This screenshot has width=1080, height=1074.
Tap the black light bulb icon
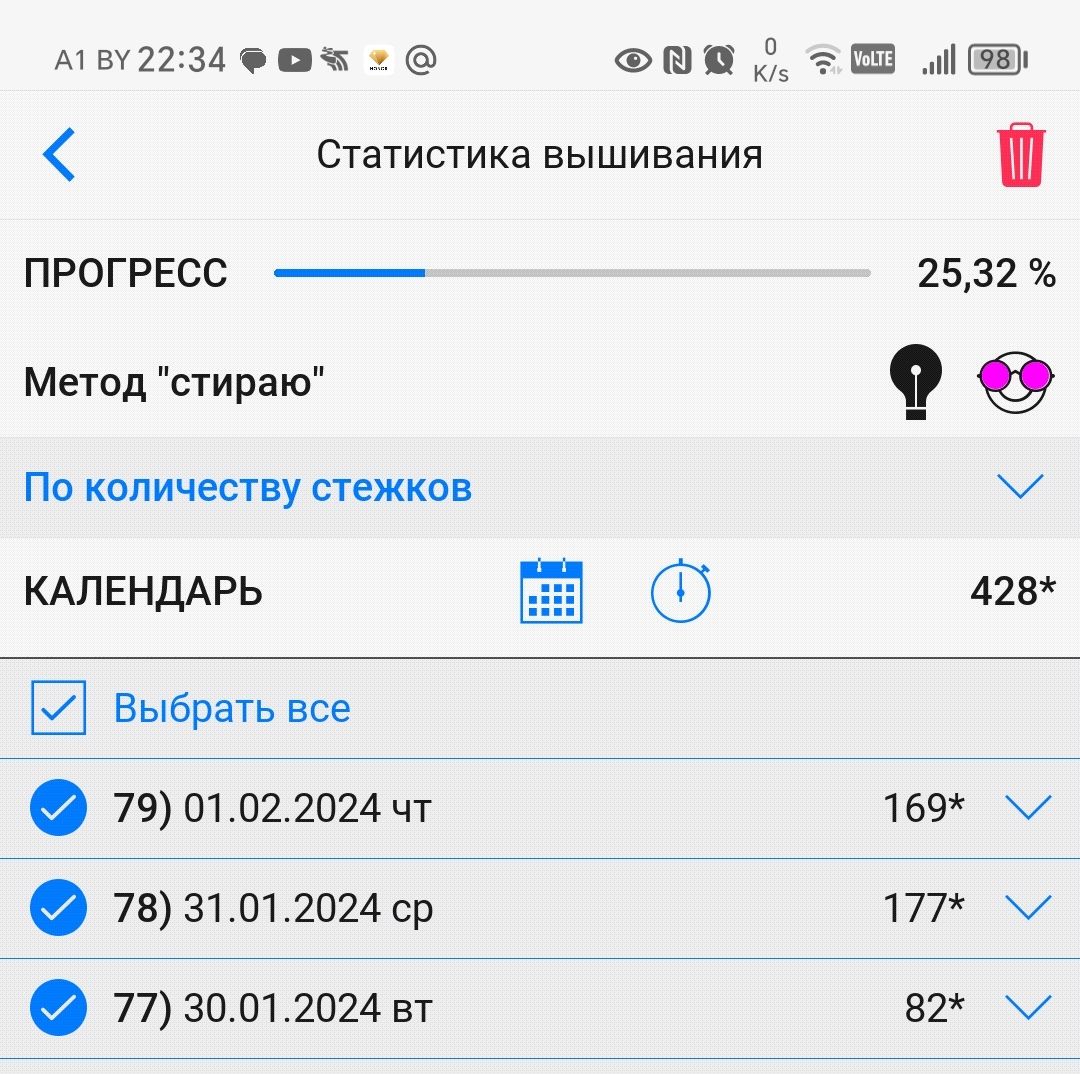pos(916,380)
